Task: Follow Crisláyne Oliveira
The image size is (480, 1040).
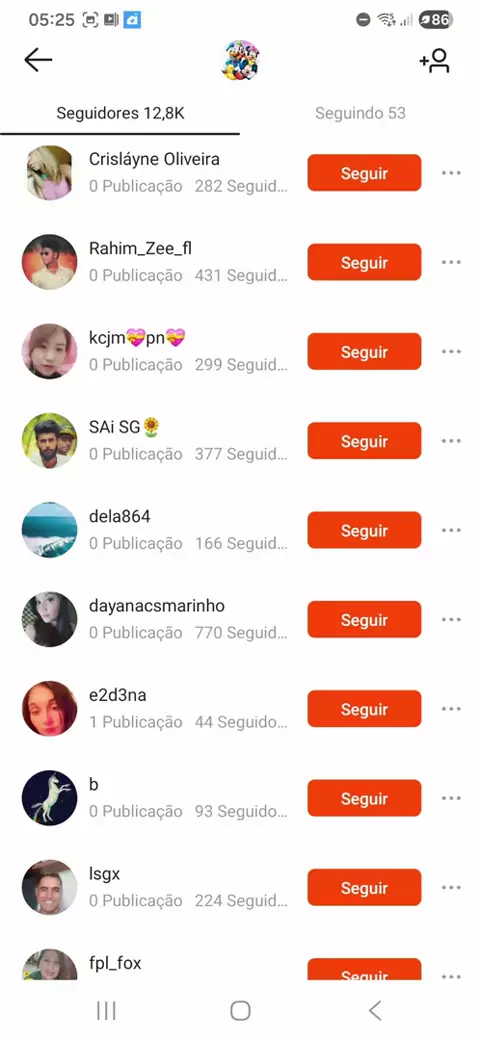Action: pos(364,173)
